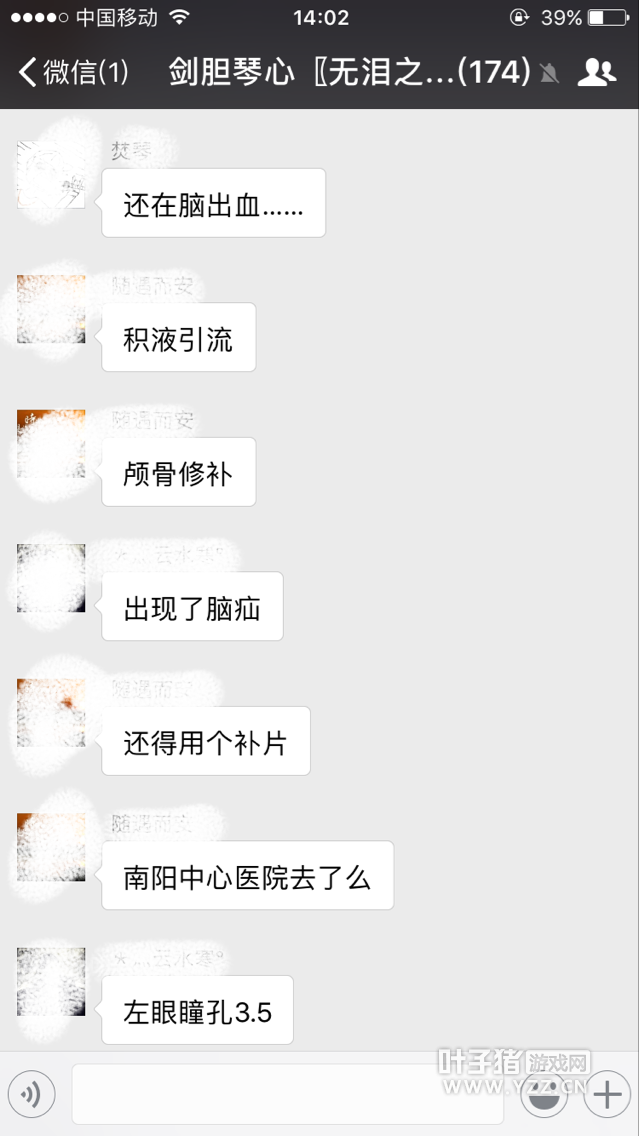
Task: Go back to the 微信 chat list
Action: [x=72, y=72]
